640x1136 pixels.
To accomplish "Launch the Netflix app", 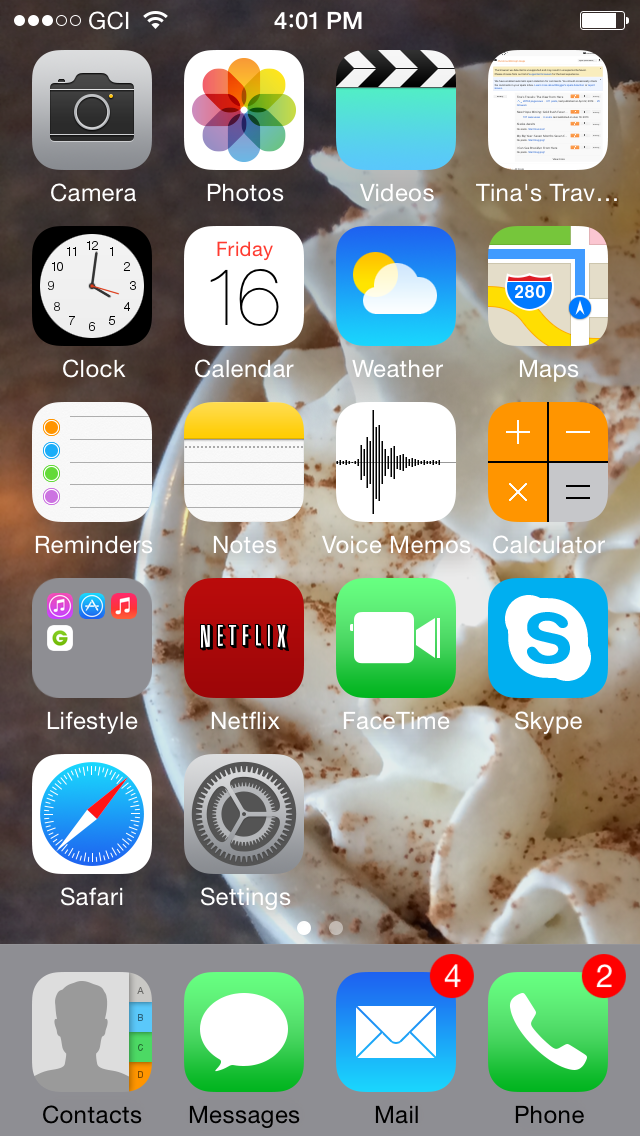I will pos(244,638).
